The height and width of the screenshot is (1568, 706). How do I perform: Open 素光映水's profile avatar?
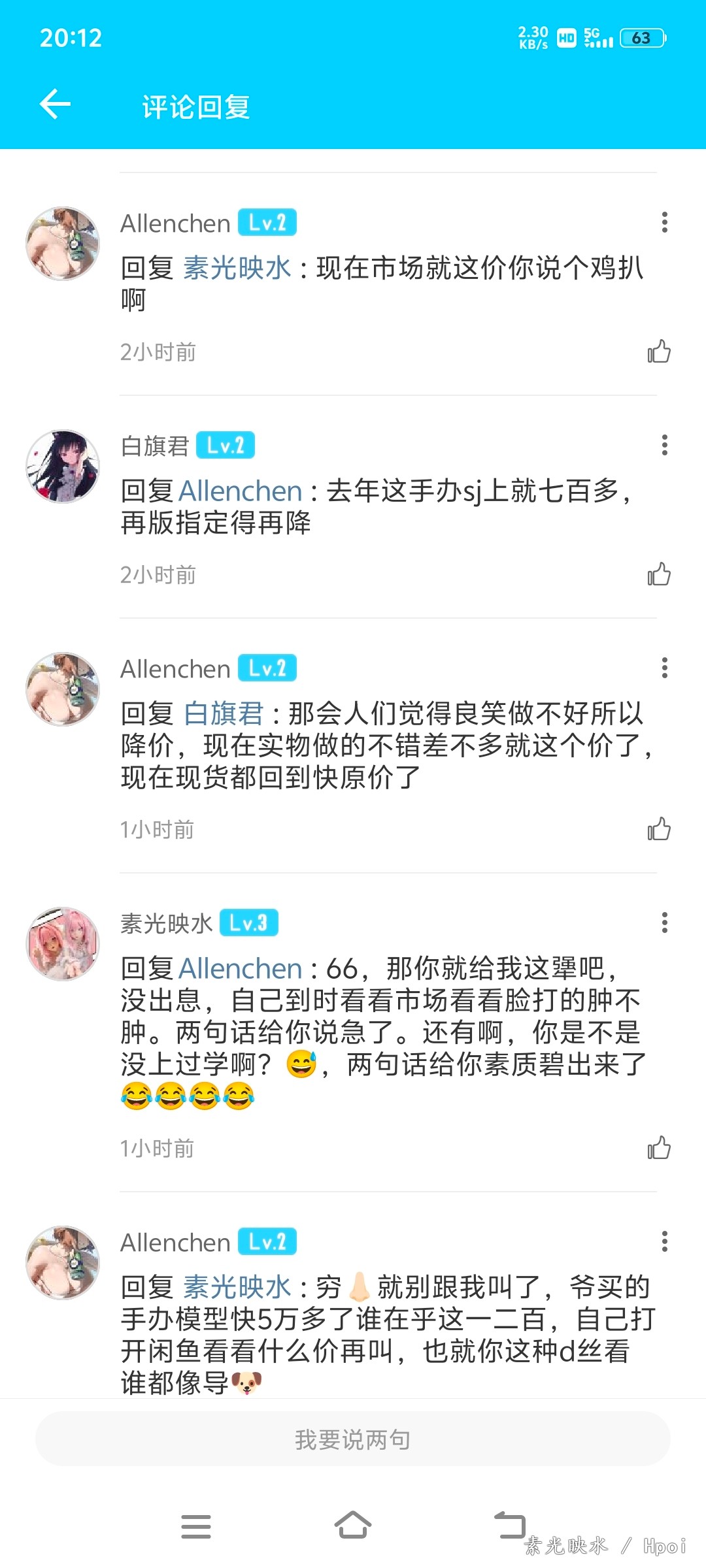[x=63, y=943]
